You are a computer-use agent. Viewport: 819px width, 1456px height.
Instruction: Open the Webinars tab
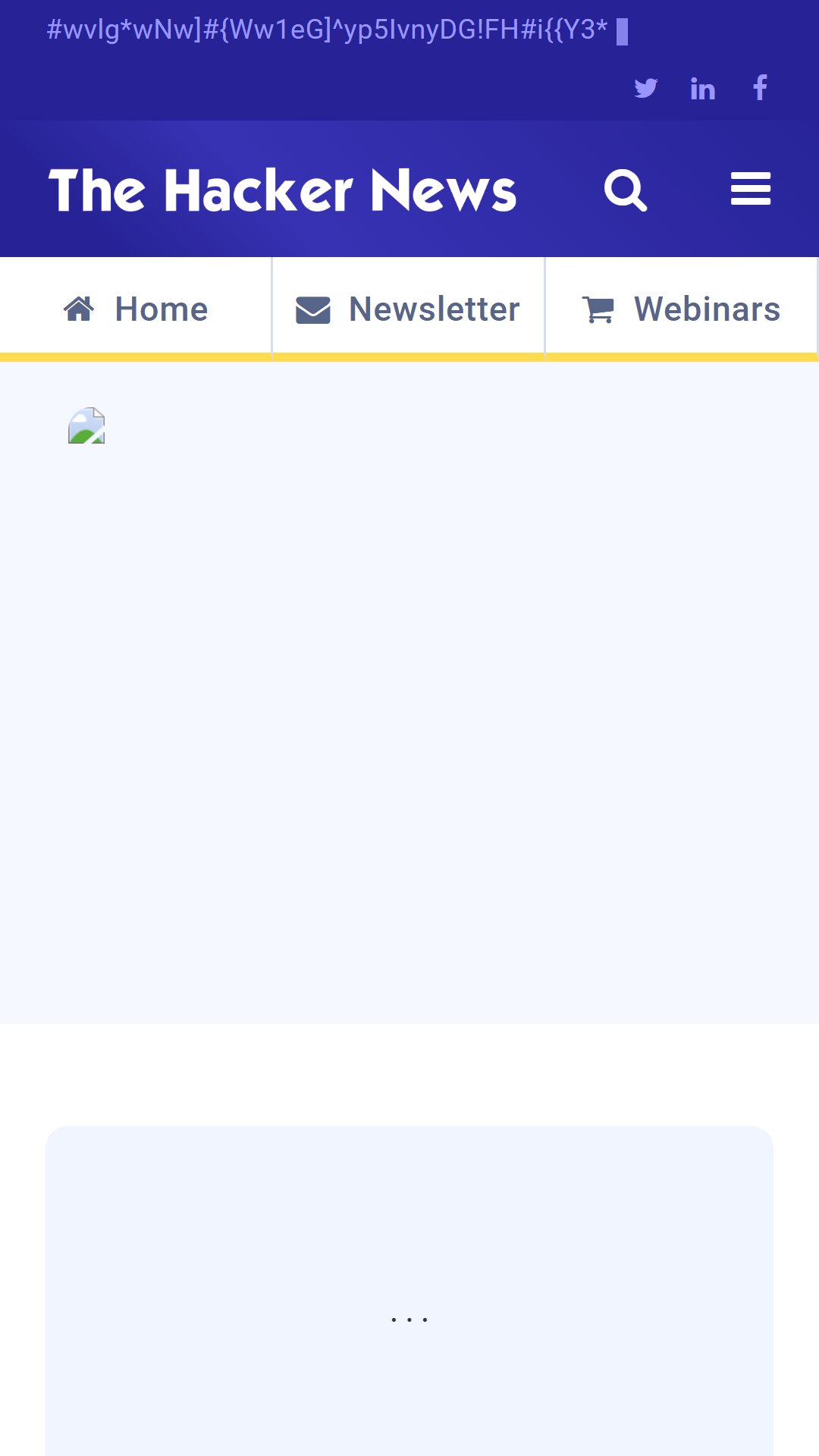pyautogui.click(x=681, y=309)
